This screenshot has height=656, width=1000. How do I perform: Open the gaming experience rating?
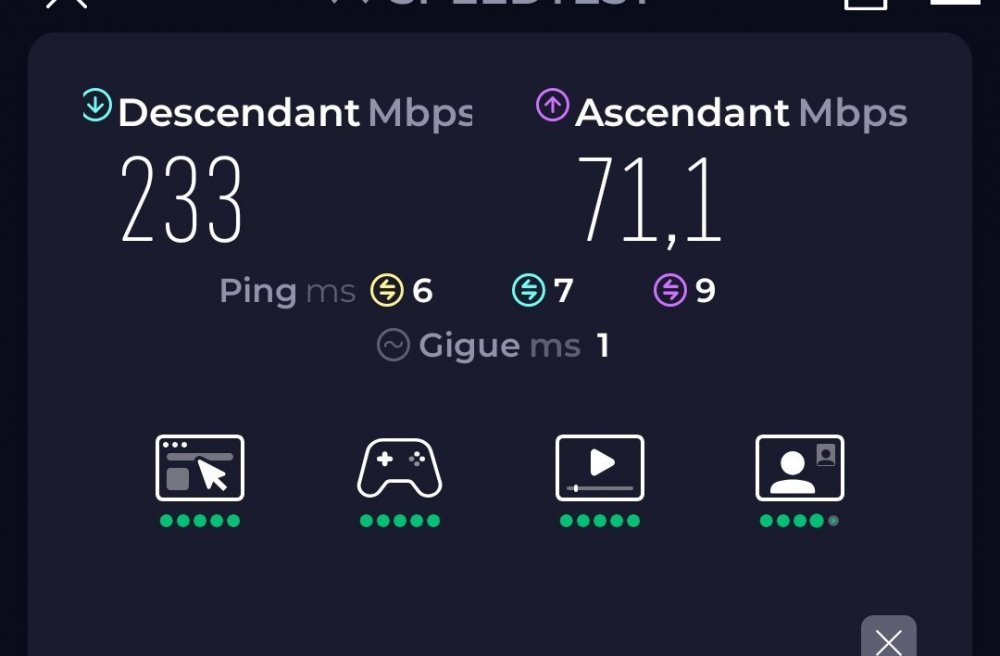point(400,468)
